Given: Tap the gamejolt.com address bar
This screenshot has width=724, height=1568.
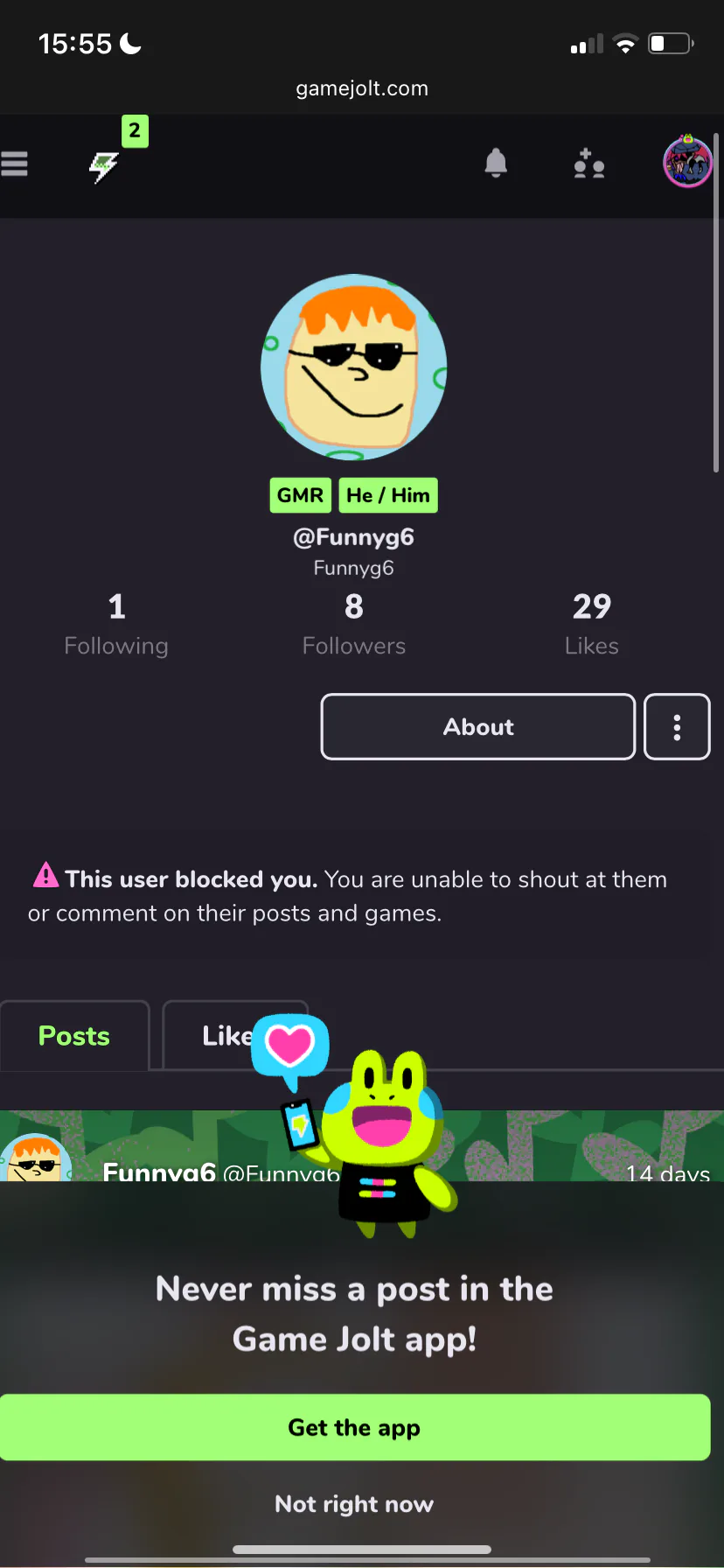Looking at the screenshot, I should click(x=362, y=88).
